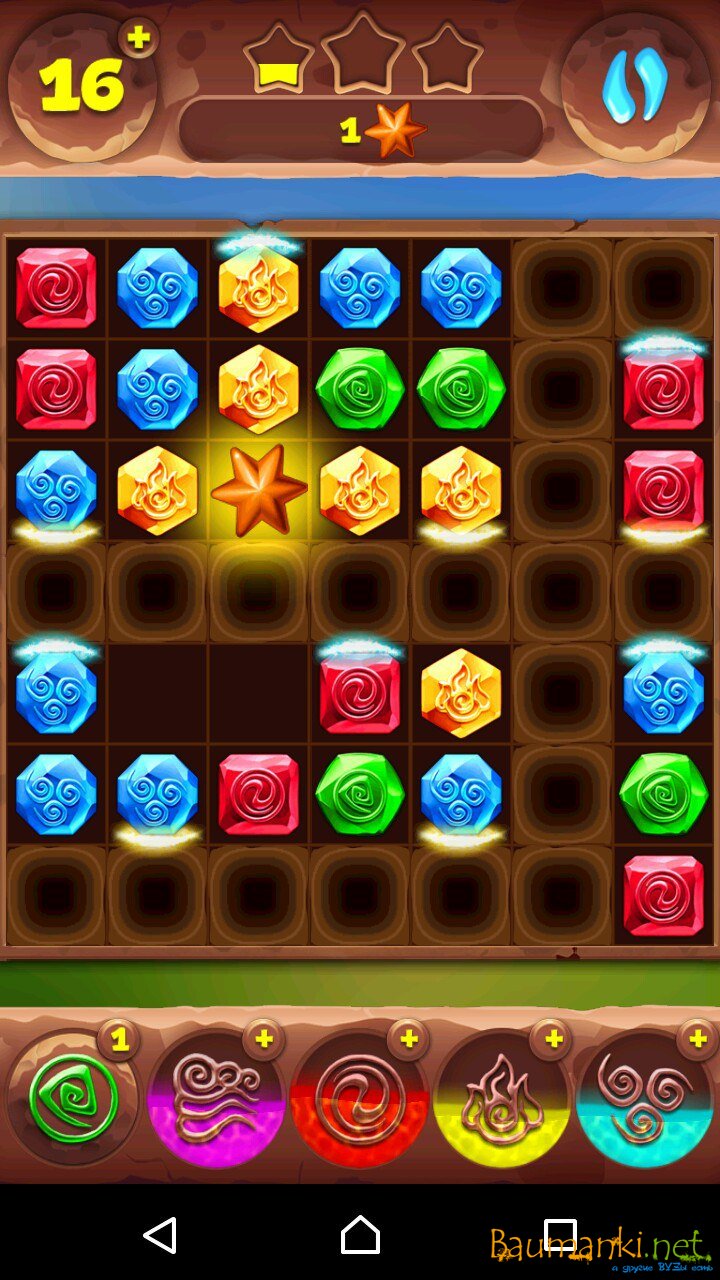Go back using the system back button

pyautogui.click(x=160, y=1235)
